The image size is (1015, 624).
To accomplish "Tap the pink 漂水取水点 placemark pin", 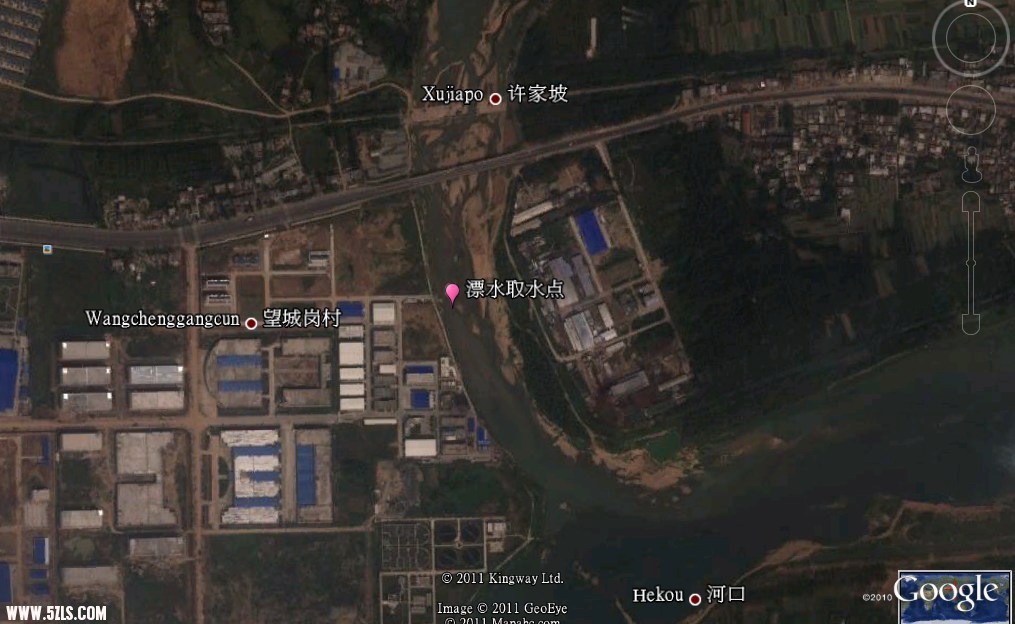I will click(452, 292).
